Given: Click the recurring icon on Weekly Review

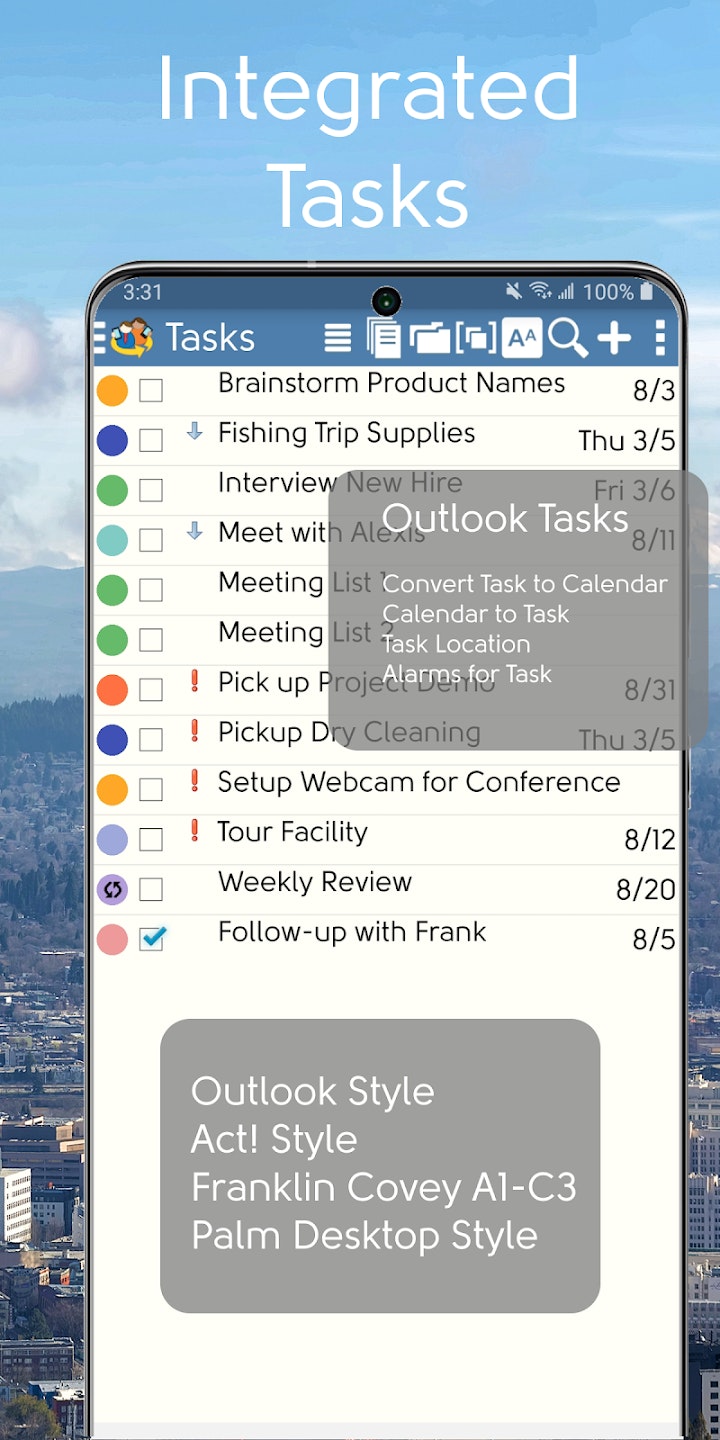Looking at the screenshot, I should [112, 889].
